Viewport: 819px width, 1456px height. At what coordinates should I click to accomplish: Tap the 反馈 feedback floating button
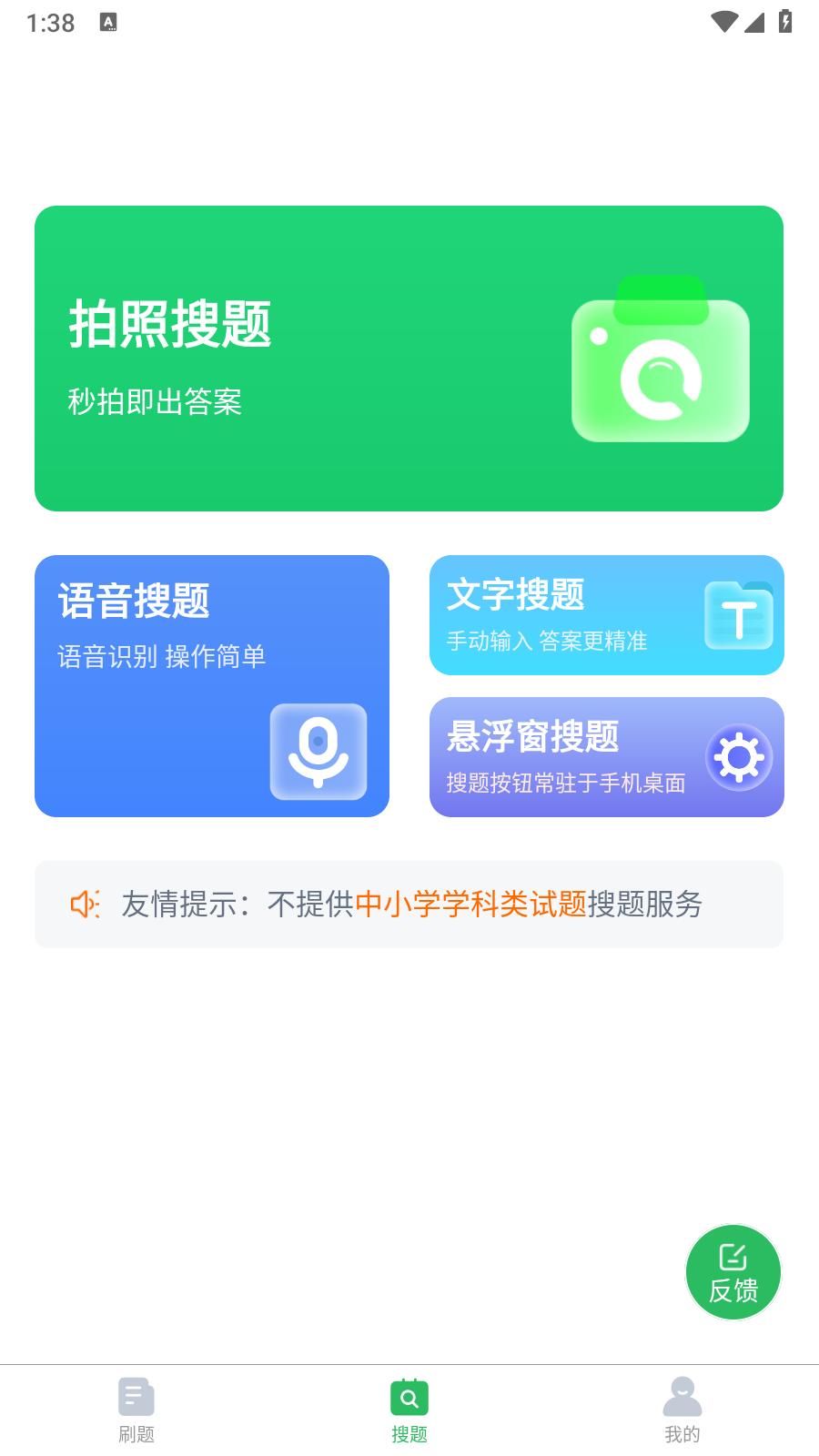(x=733, y=1272)
